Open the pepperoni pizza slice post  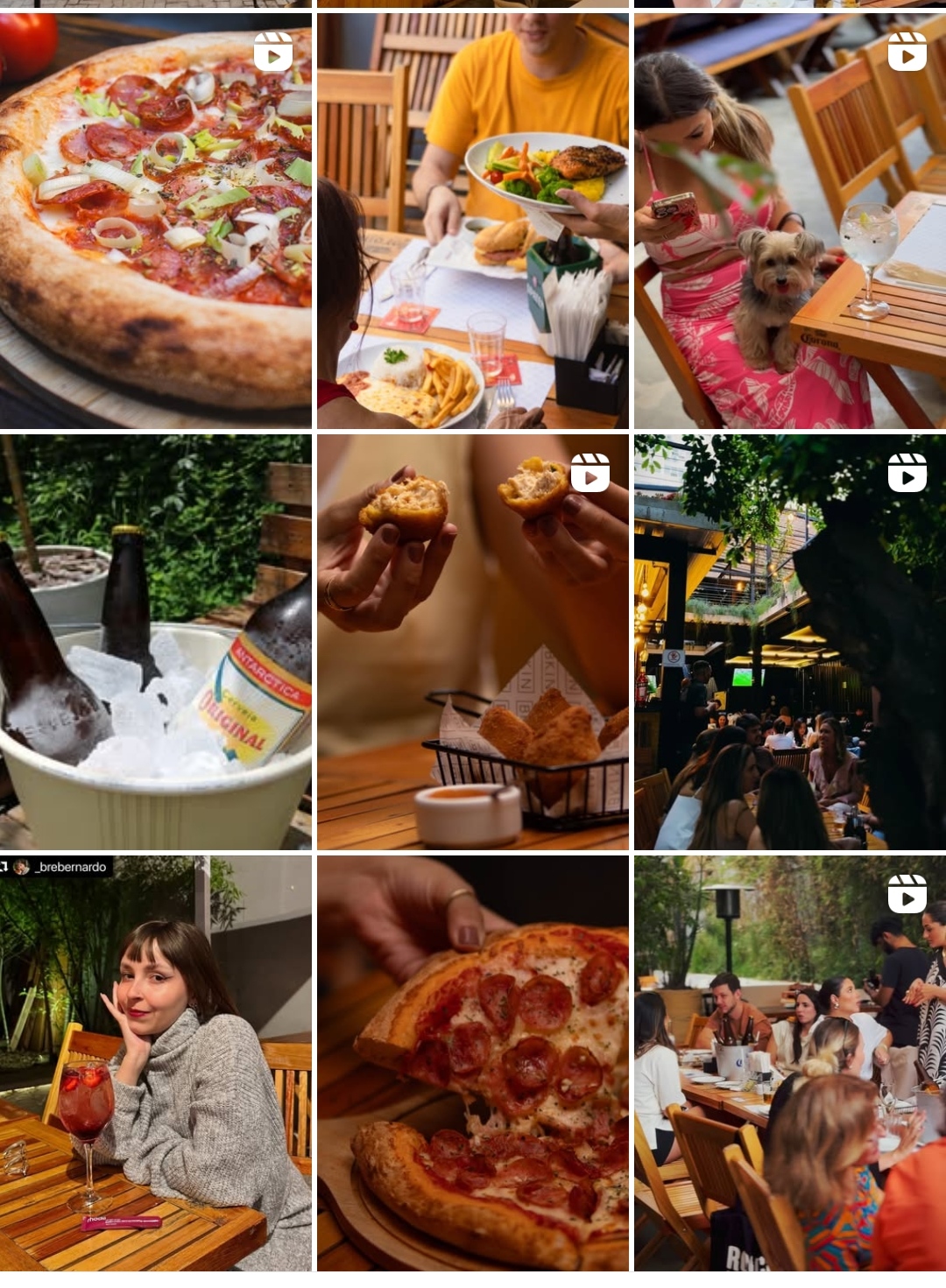(x=472, y=1063)
